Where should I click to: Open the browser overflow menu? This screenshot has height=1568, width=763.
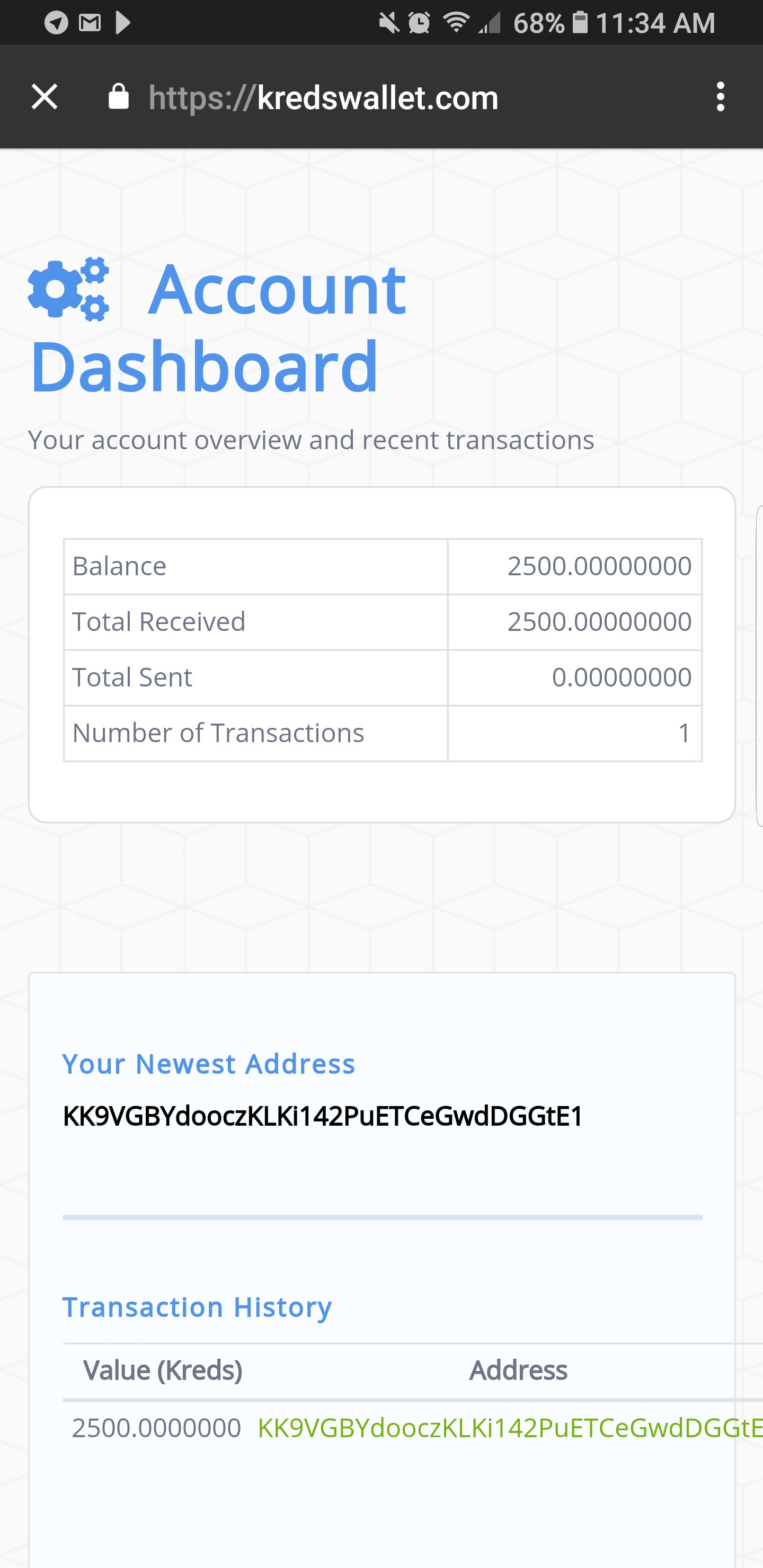click(x=721, y=97)
